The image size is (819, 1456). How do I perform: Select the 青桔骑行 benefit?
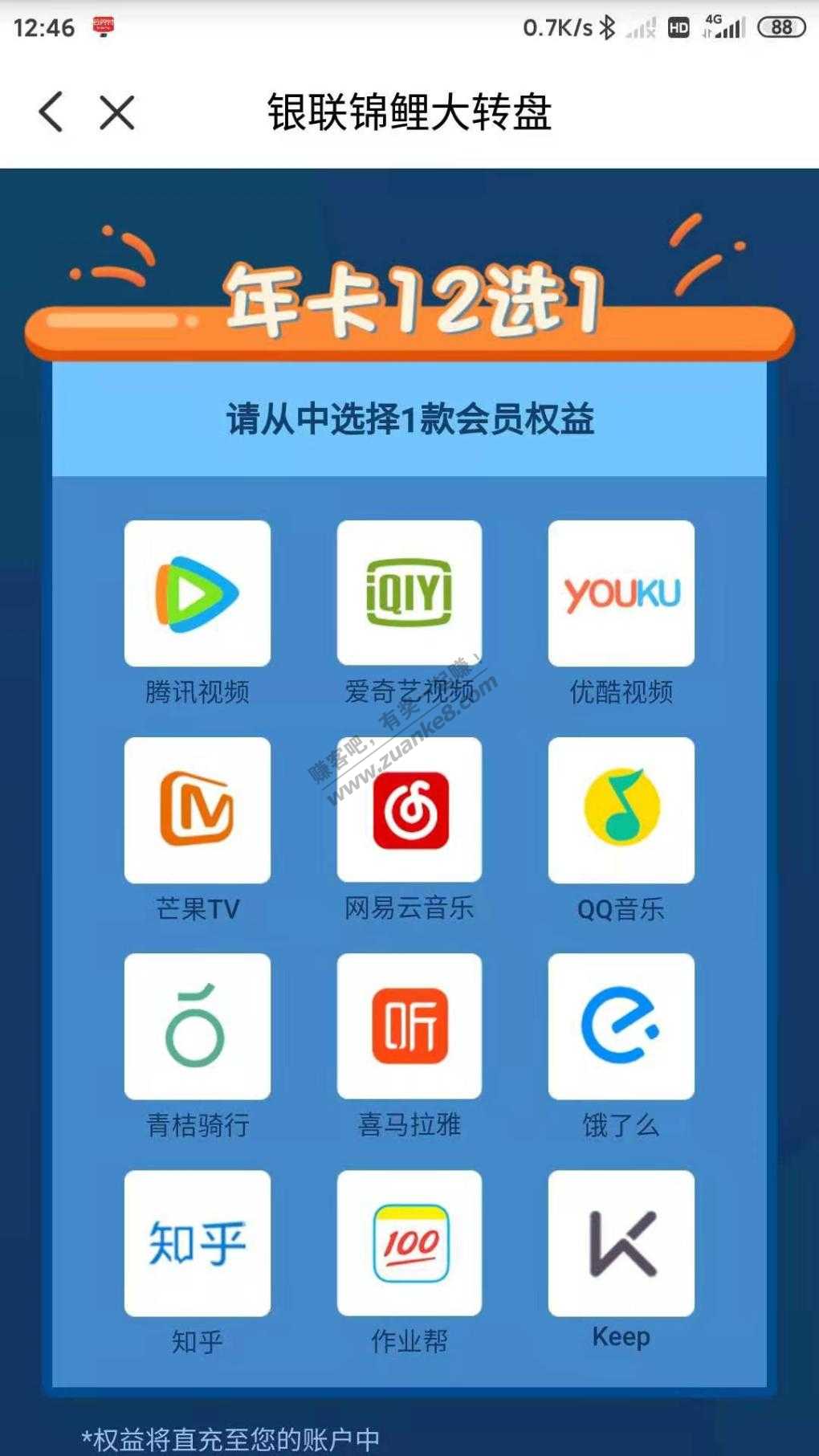pos(198,1026)
